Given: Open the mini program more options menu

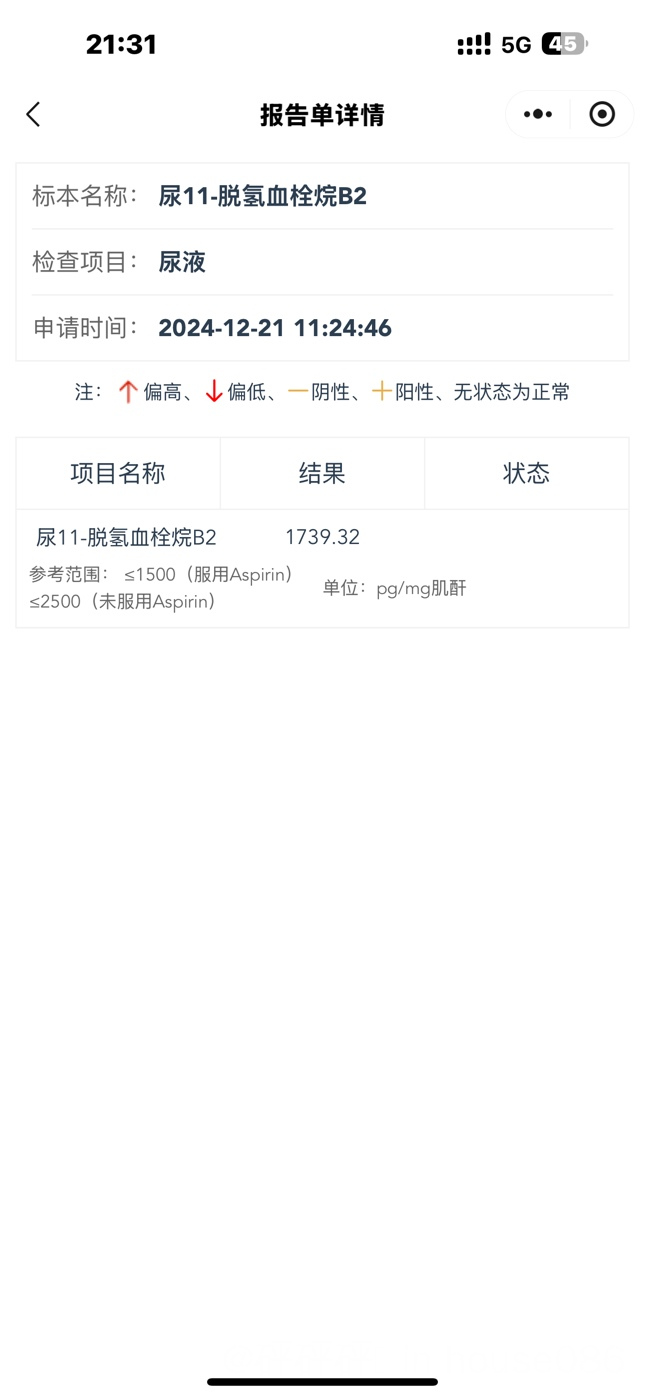Looking at the screenshot, I should click(x=538, y=115).
